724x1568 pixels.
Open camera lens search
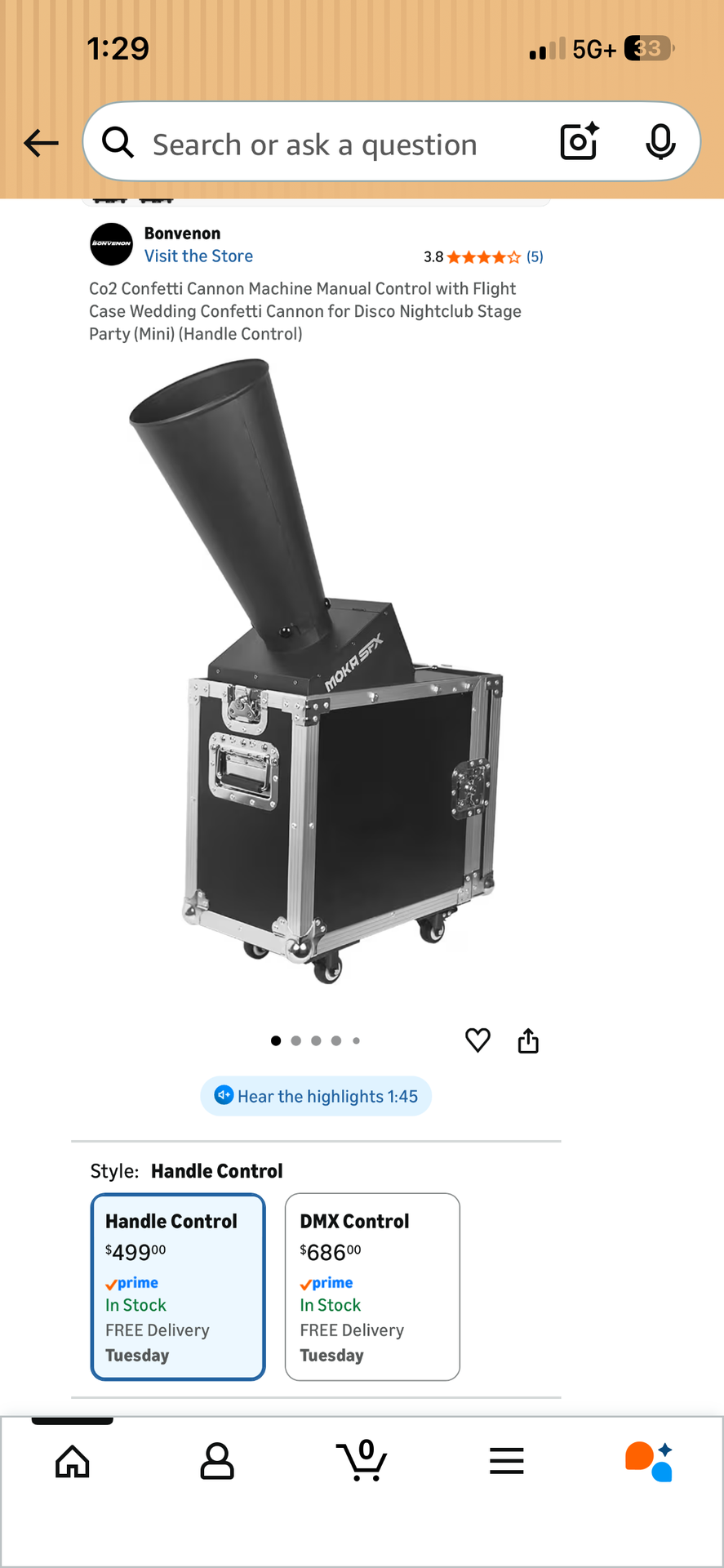(580, 142)
